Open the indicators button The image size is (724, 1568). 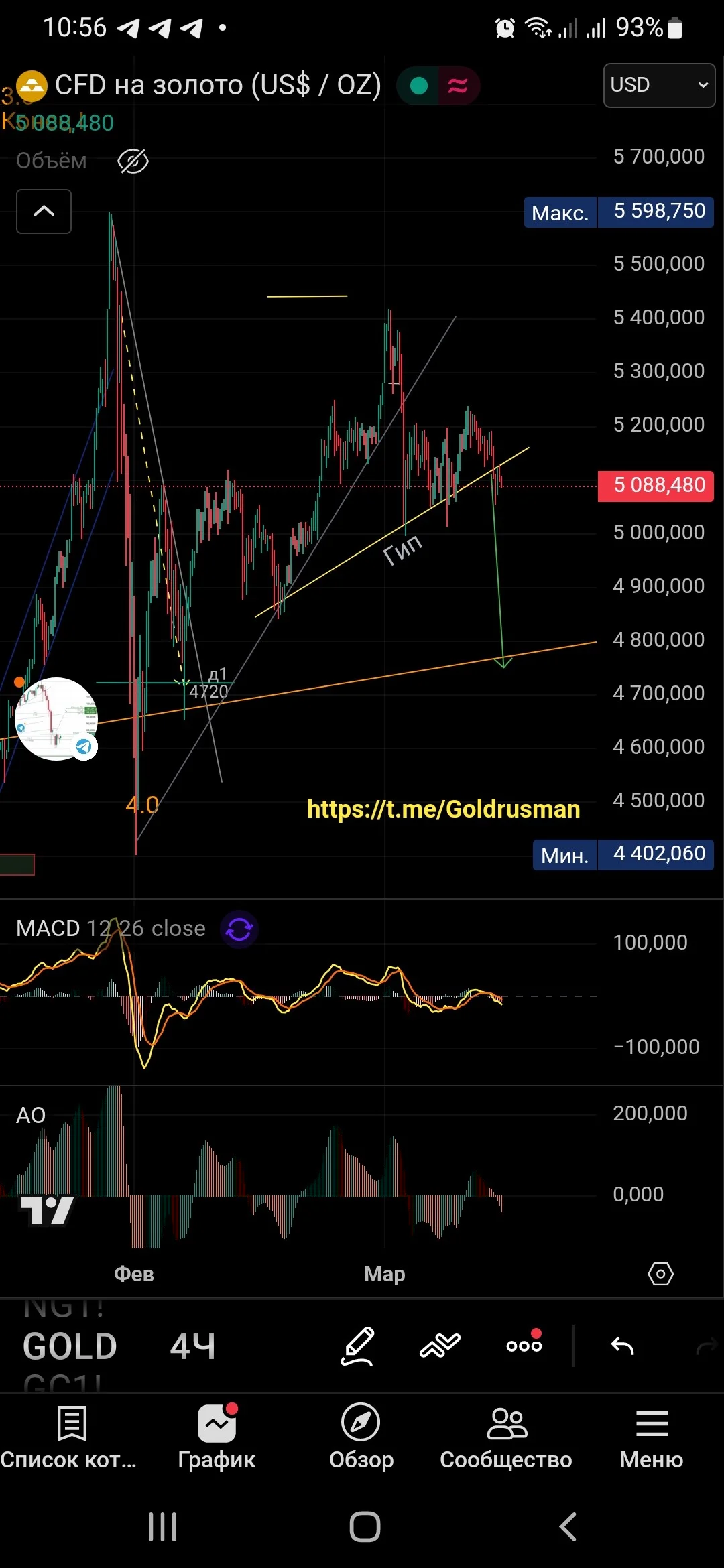440,1345
